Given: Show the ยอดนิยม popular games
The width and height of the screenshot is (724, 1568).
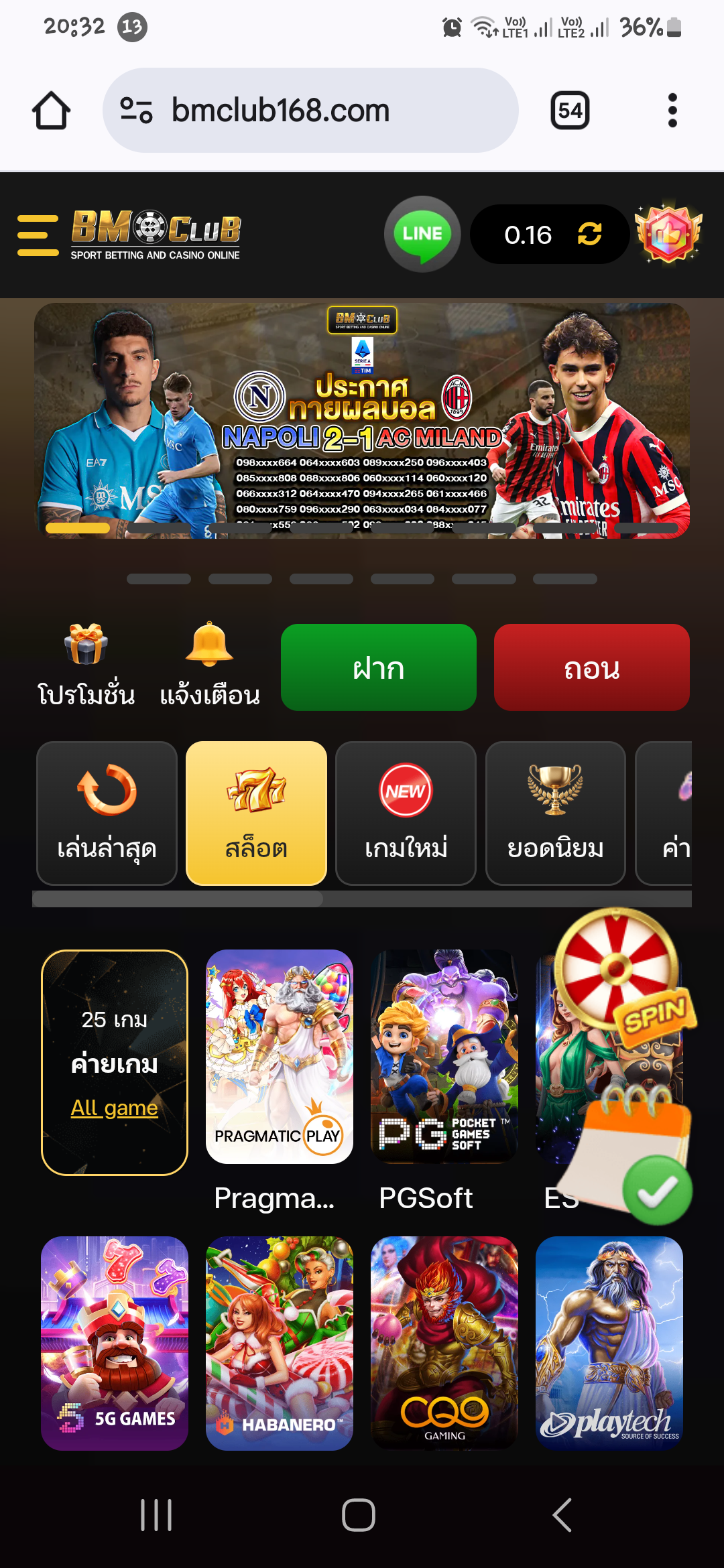Looking at the screenshot, I should click(555, 813).
